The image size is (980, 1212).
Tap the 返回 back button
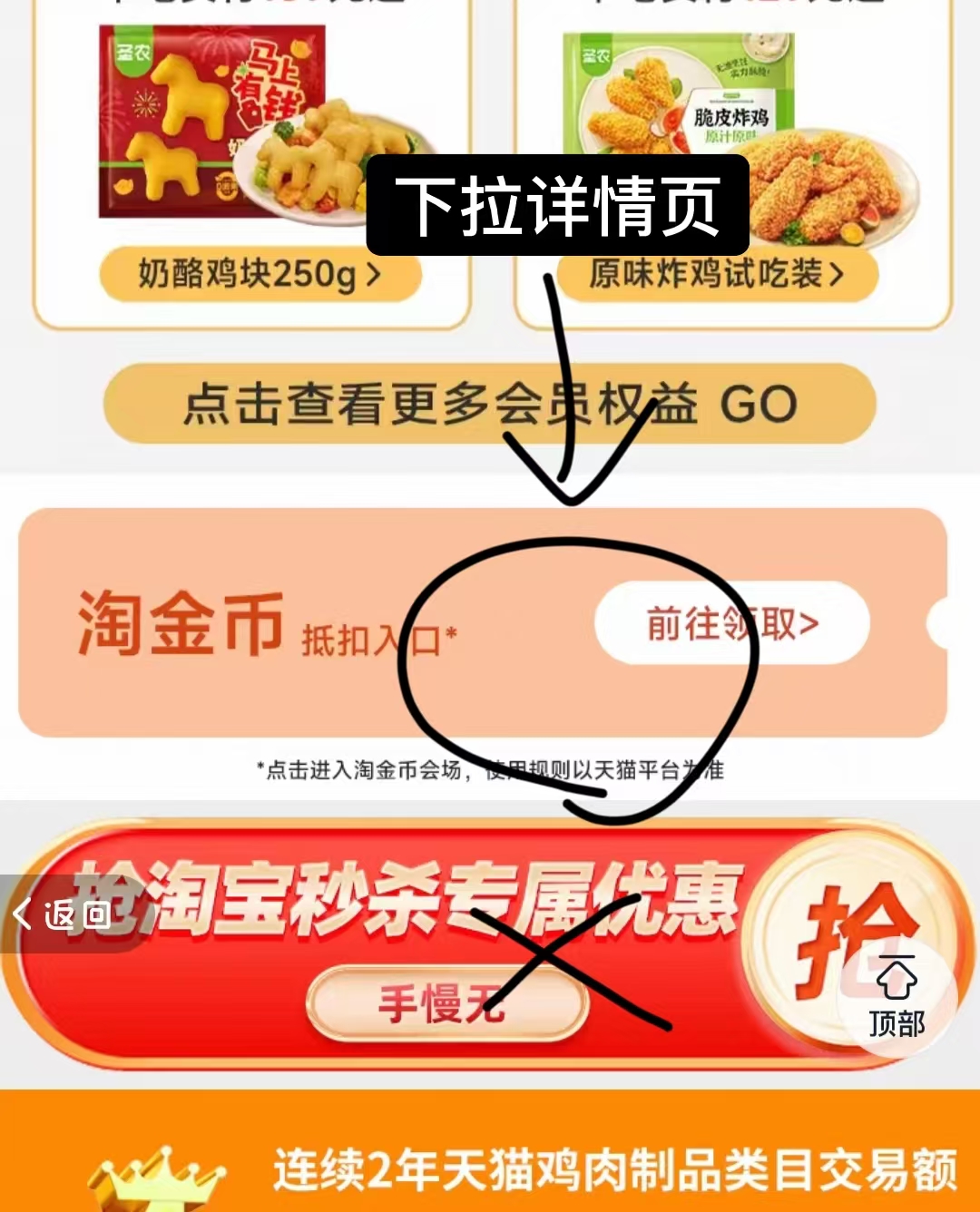click(x=64, y=914)
